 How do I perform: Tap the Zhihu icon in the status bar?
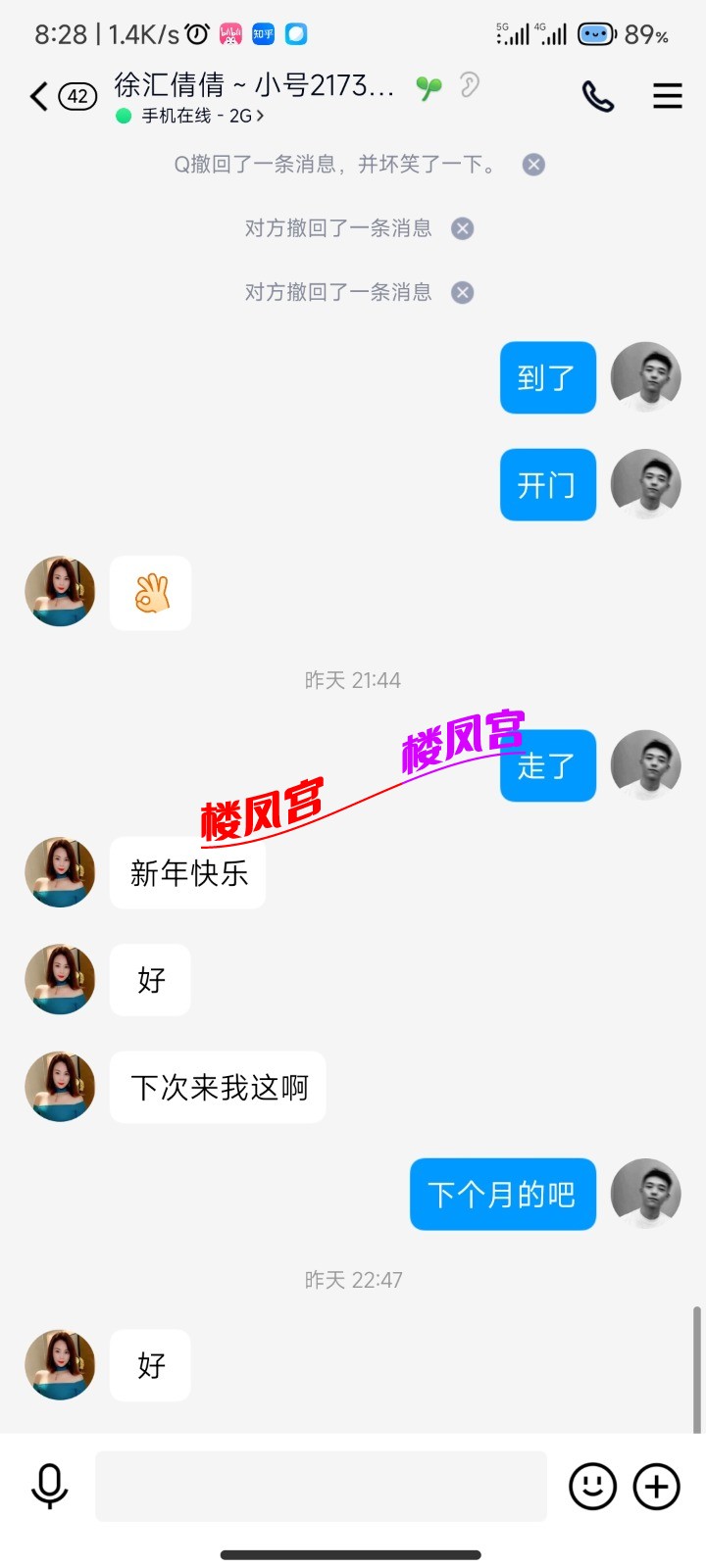click(263, 33)
